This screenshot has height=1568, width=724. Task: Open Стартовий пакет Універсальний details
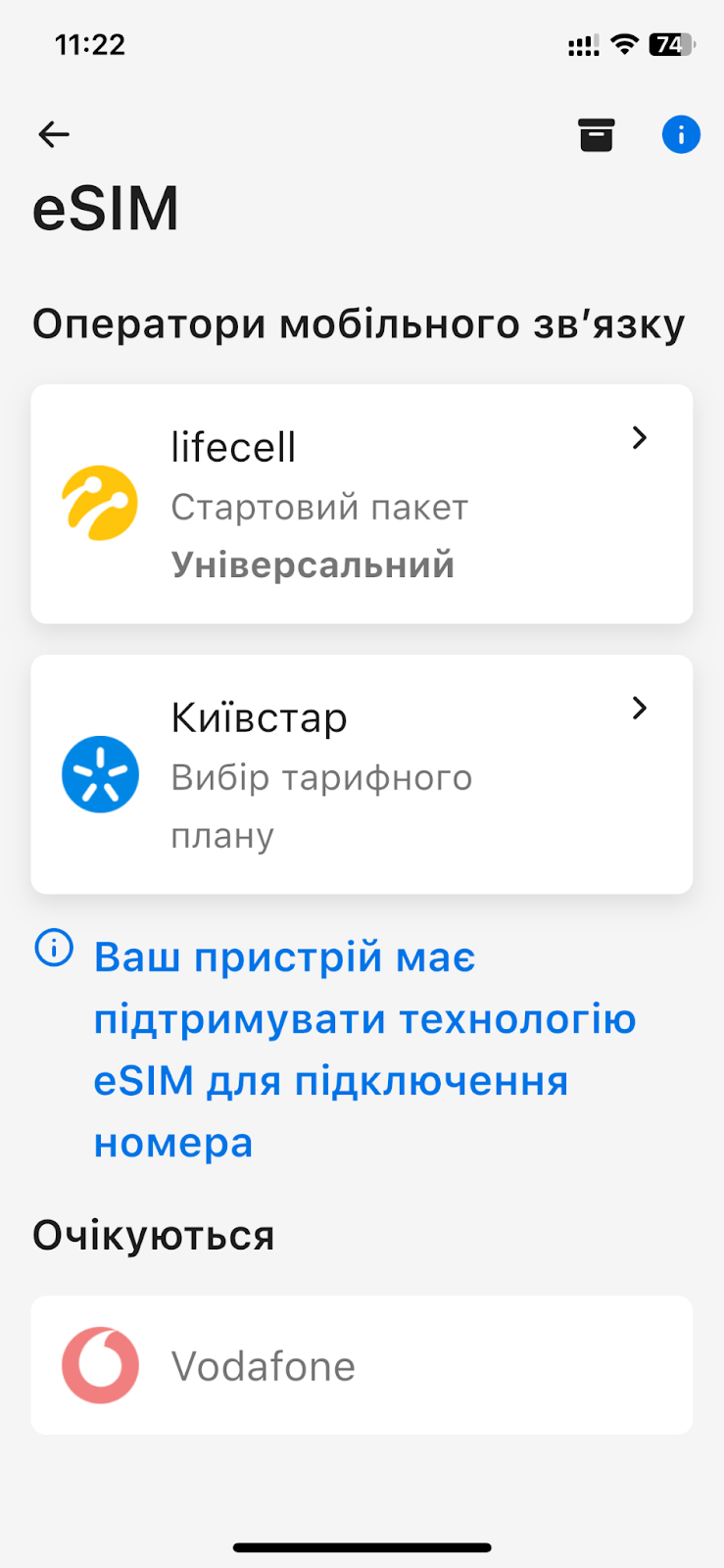pos(320,535)
